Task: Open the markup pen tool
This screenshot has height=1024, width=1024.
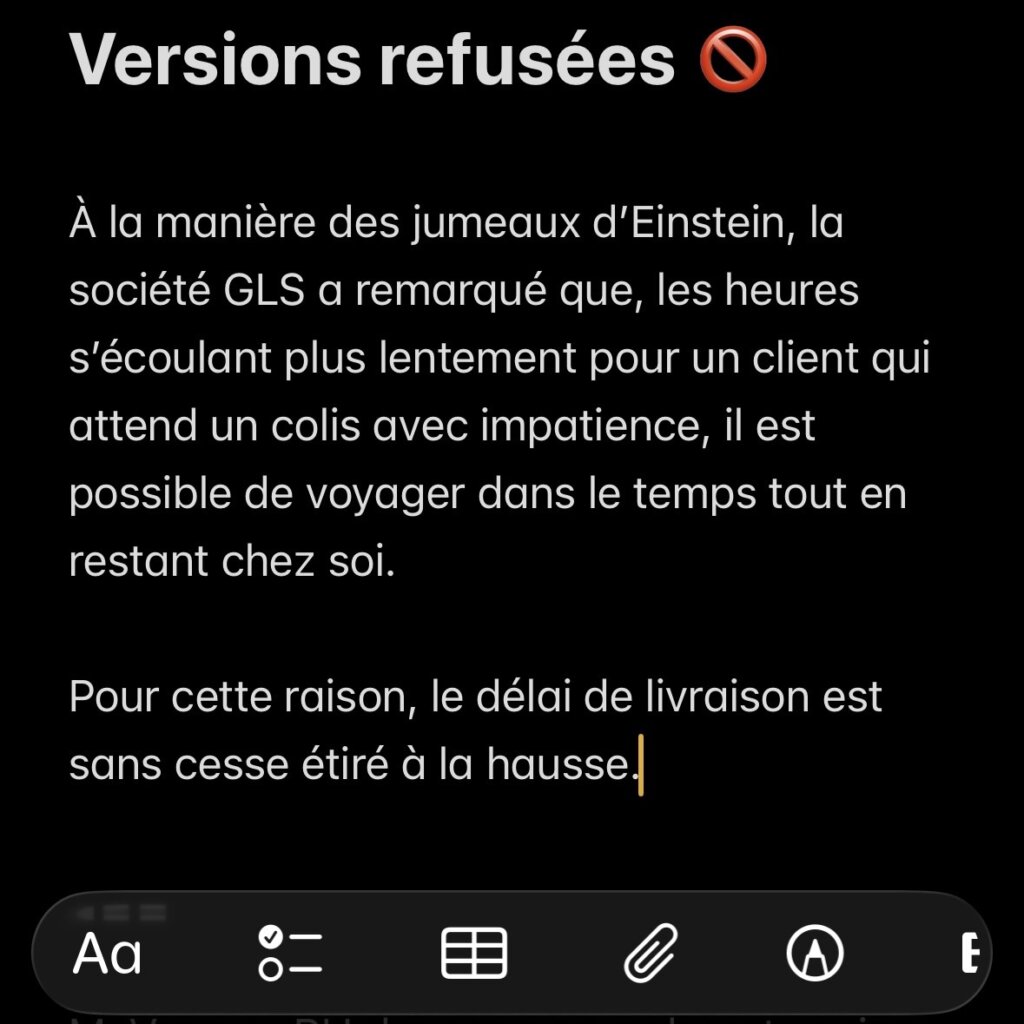Action: (814, 953)
